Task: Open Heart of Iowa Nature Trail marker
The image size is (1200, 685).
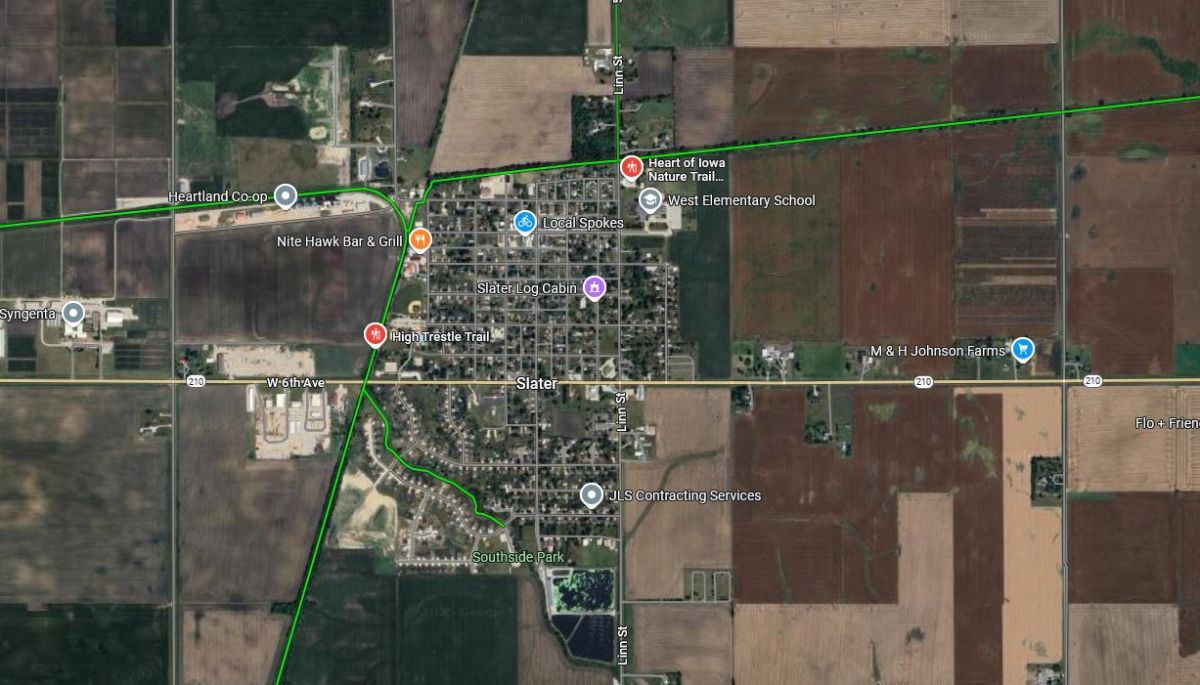Action: click(630, 167)
